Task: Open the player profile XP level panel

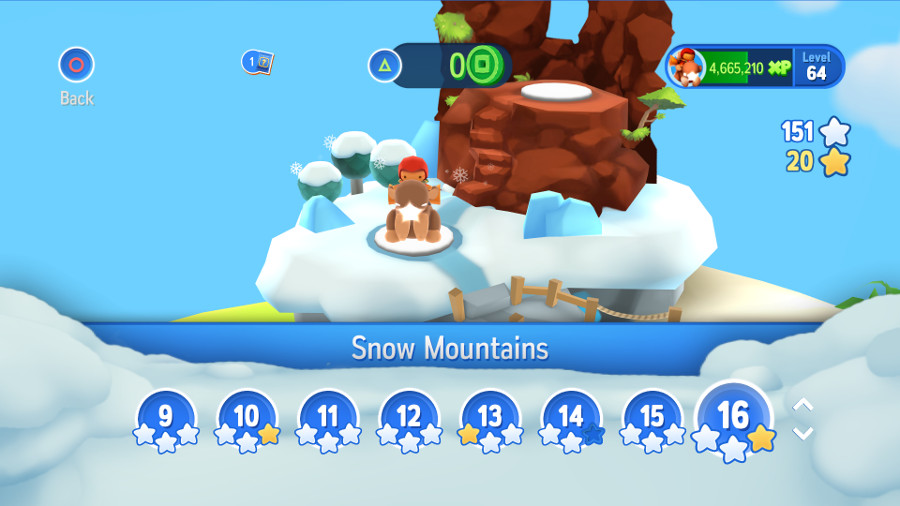Action: (755, 67)
